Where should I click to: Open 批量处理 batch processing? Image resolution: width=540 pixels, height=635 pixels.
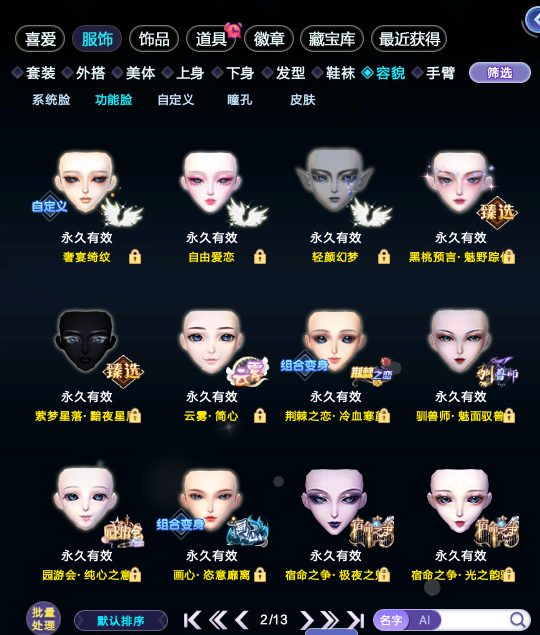tap(43, 619)
